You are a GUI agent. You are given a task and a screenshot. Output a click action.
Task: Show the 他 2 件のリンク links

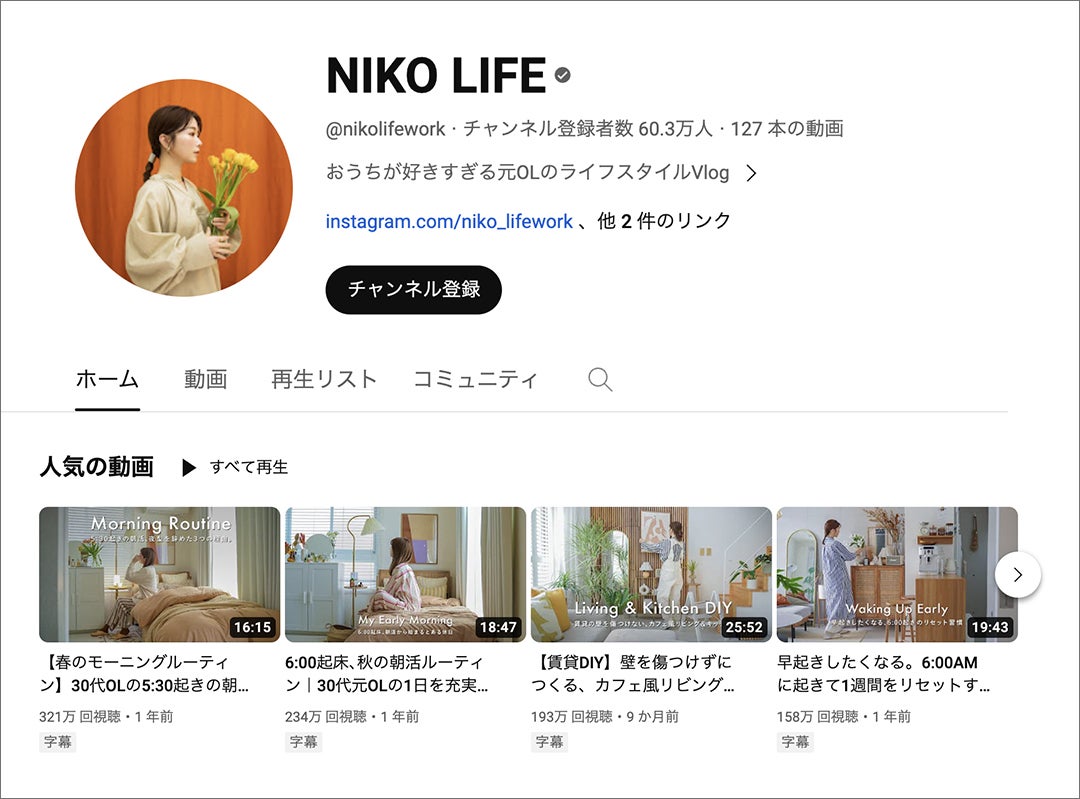point(665,221)
